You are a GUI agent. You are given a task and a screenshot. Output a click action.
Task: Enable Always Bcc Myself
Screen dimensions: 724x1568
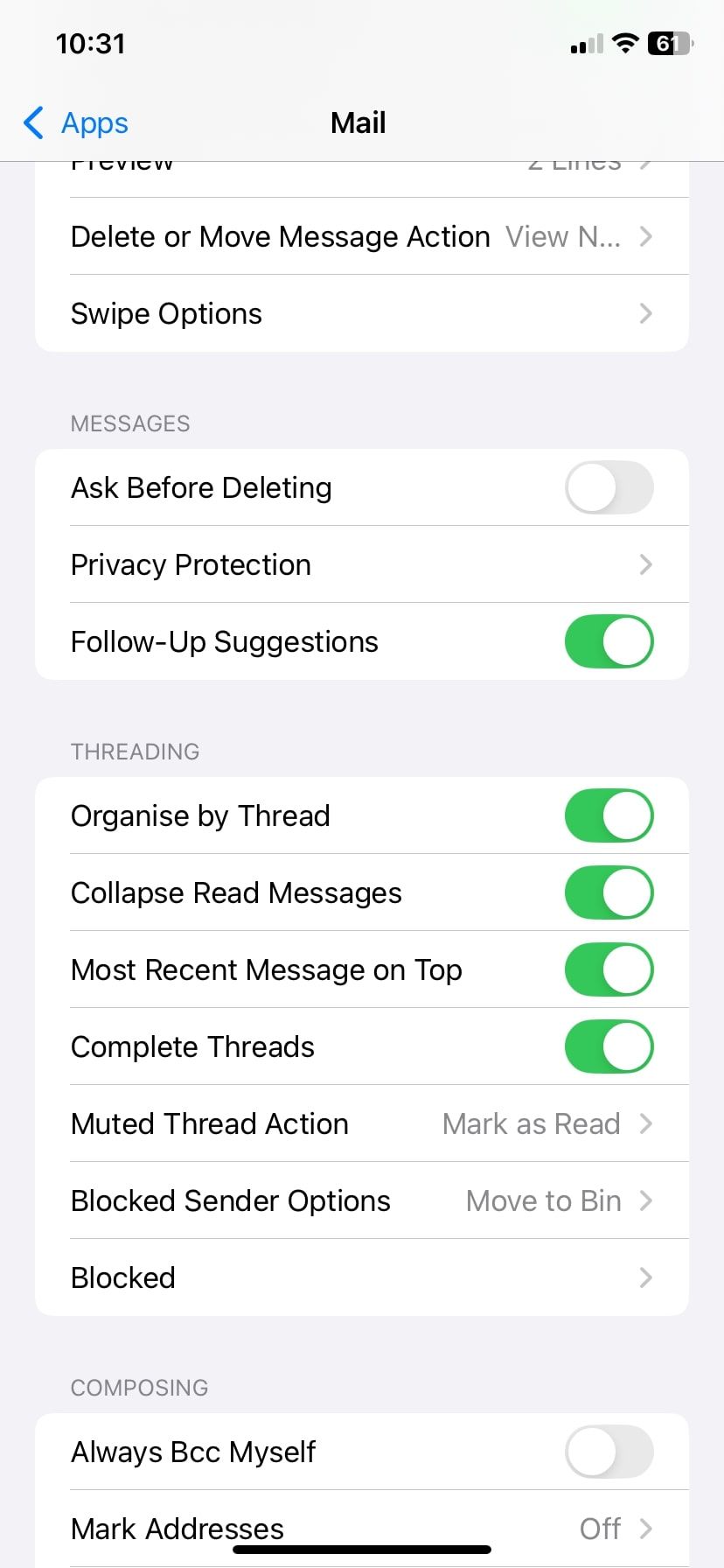pyautogui.click(x=609, y=1452)
